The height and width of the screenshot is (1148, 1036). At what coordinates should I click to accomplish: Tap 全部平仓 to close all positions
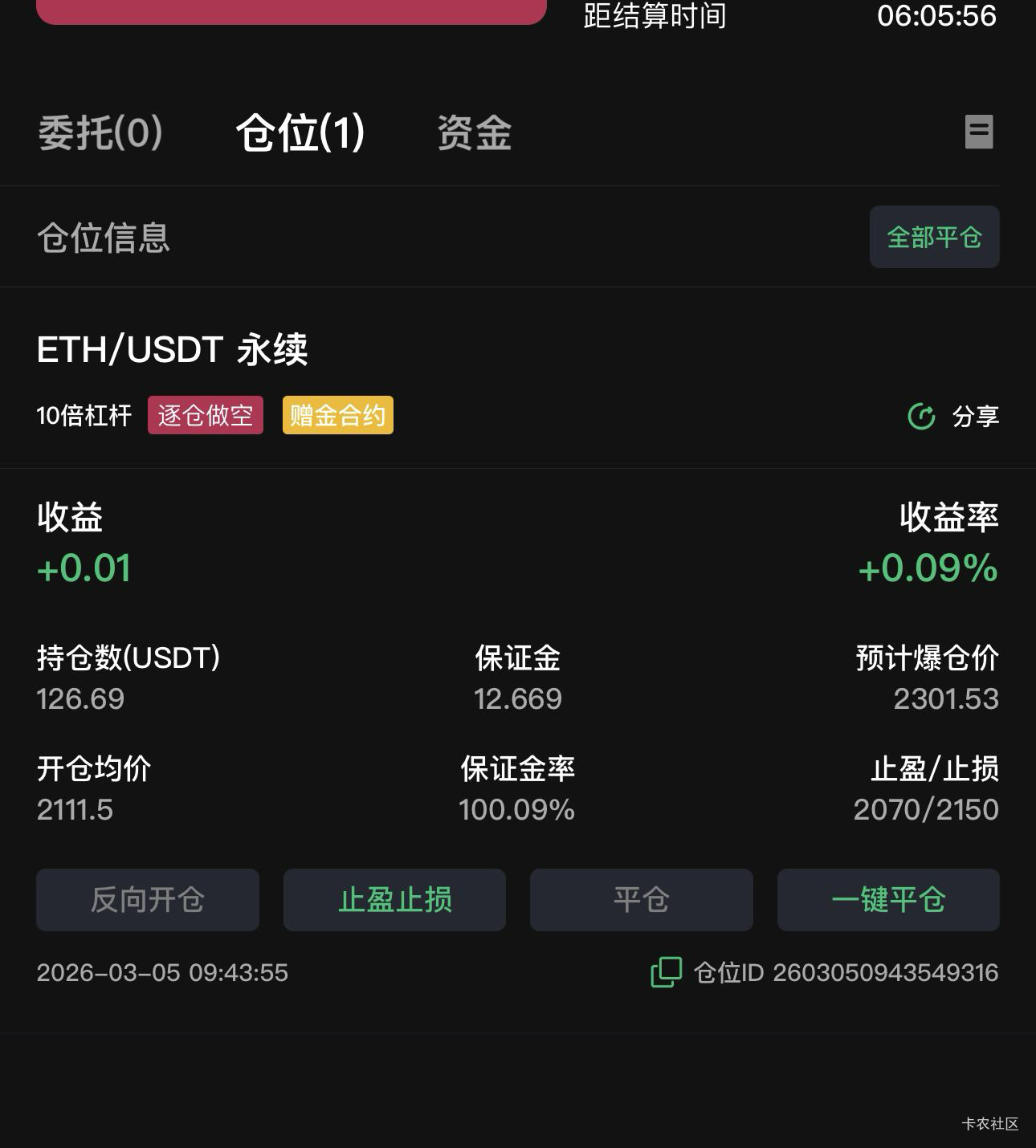934,237
